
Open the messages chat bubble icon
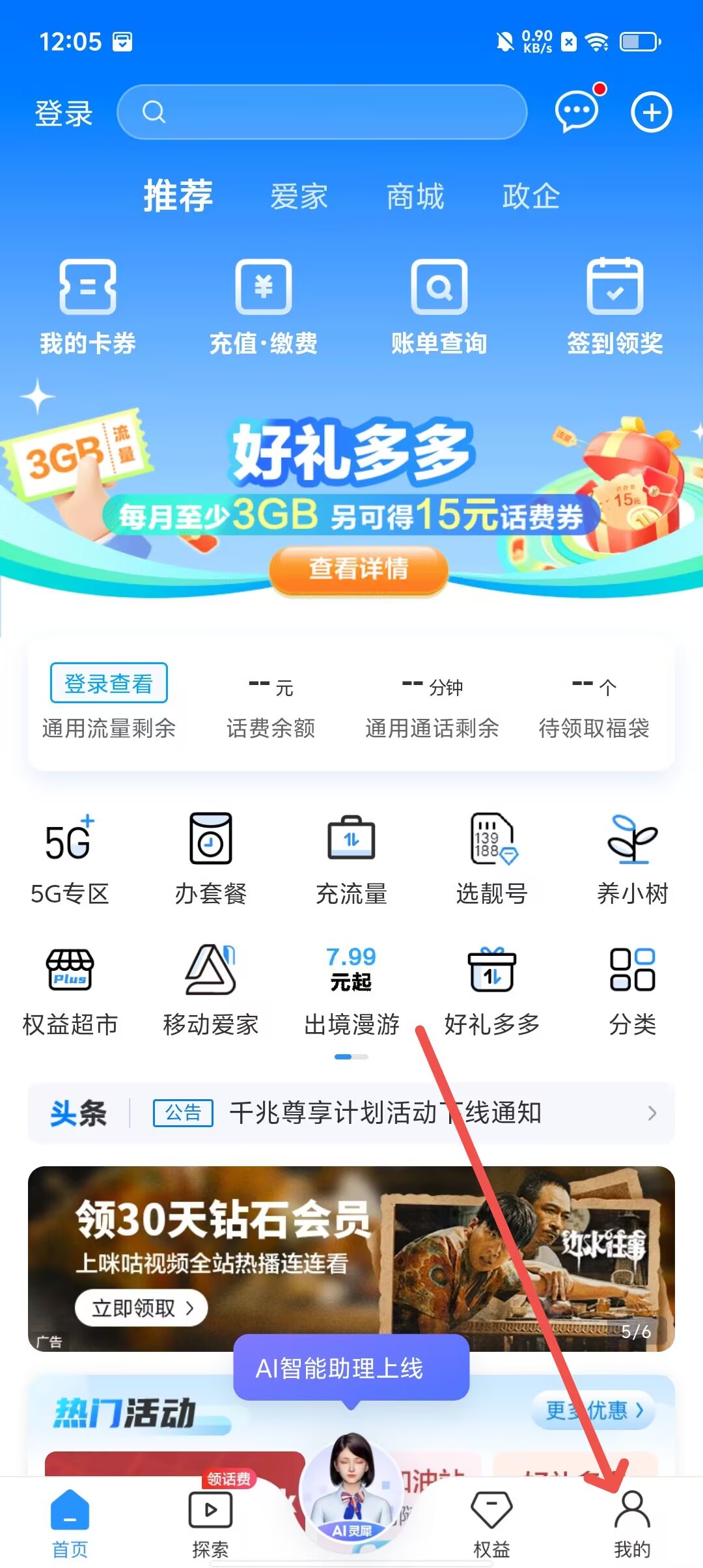[576, 112]
